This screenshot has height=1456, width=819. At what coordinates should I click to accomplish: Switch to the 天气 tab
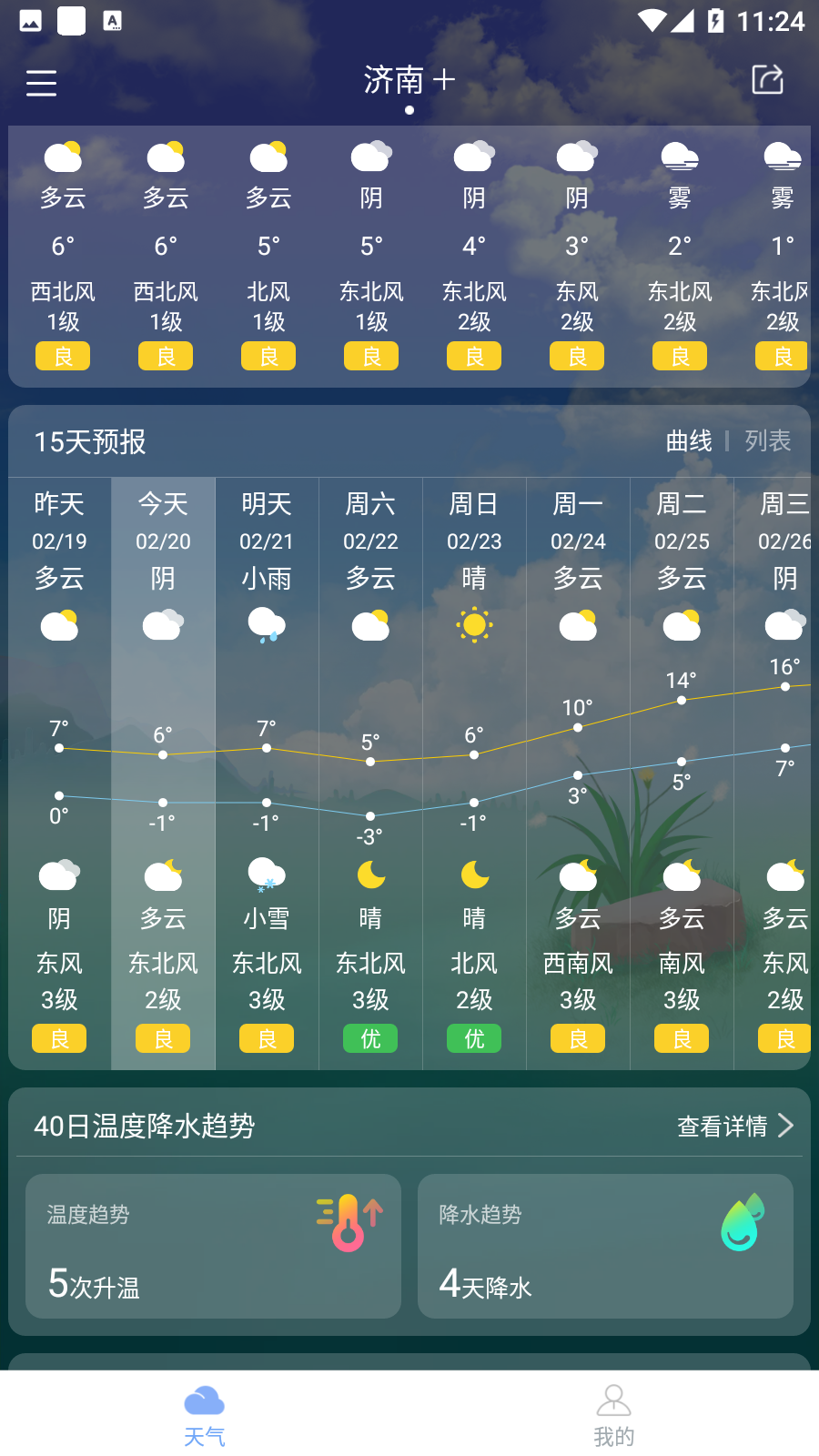[x=205, y=1415]
